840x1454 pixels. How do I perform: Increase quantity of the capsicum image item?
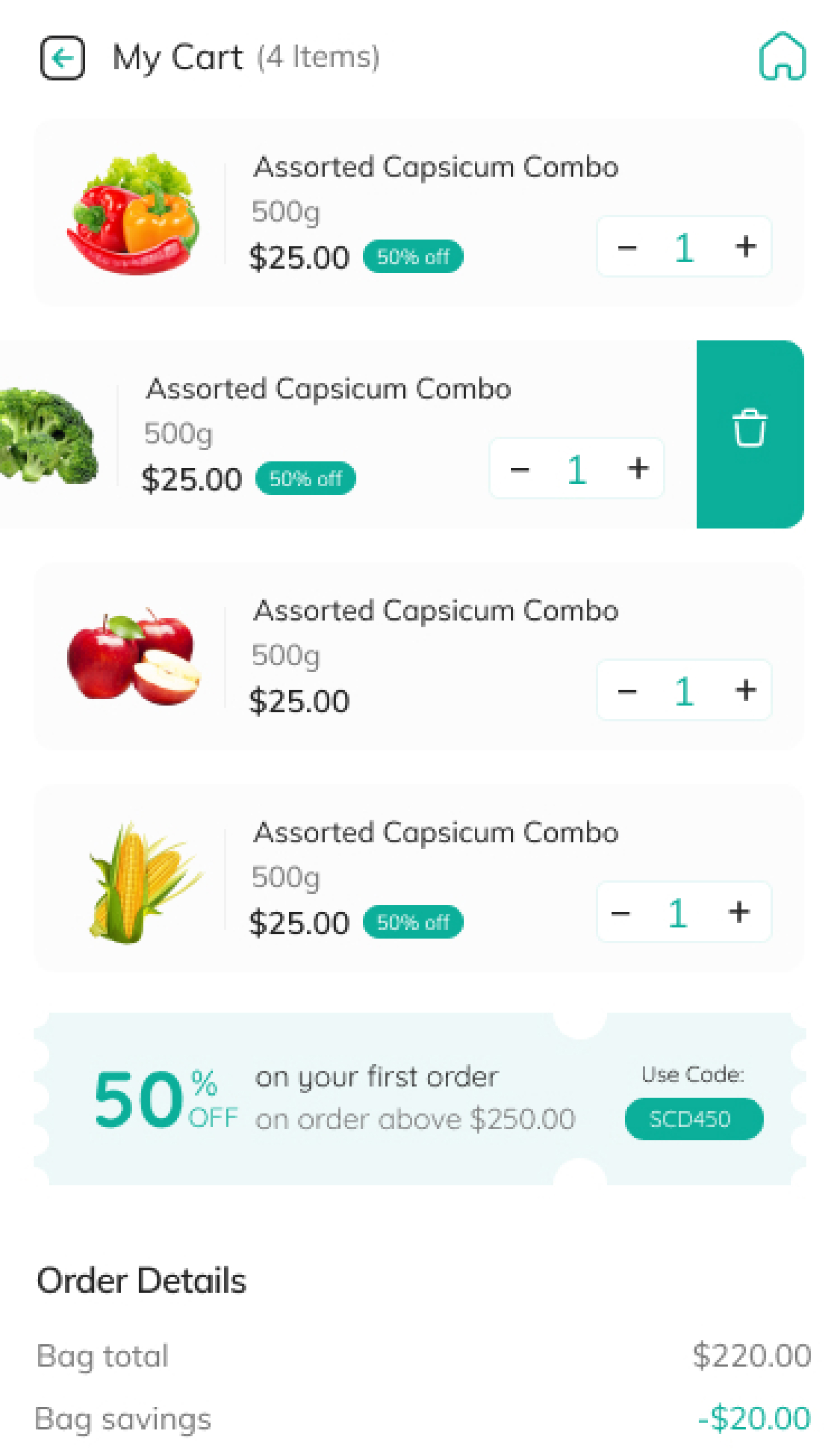(x=746, y=247)
